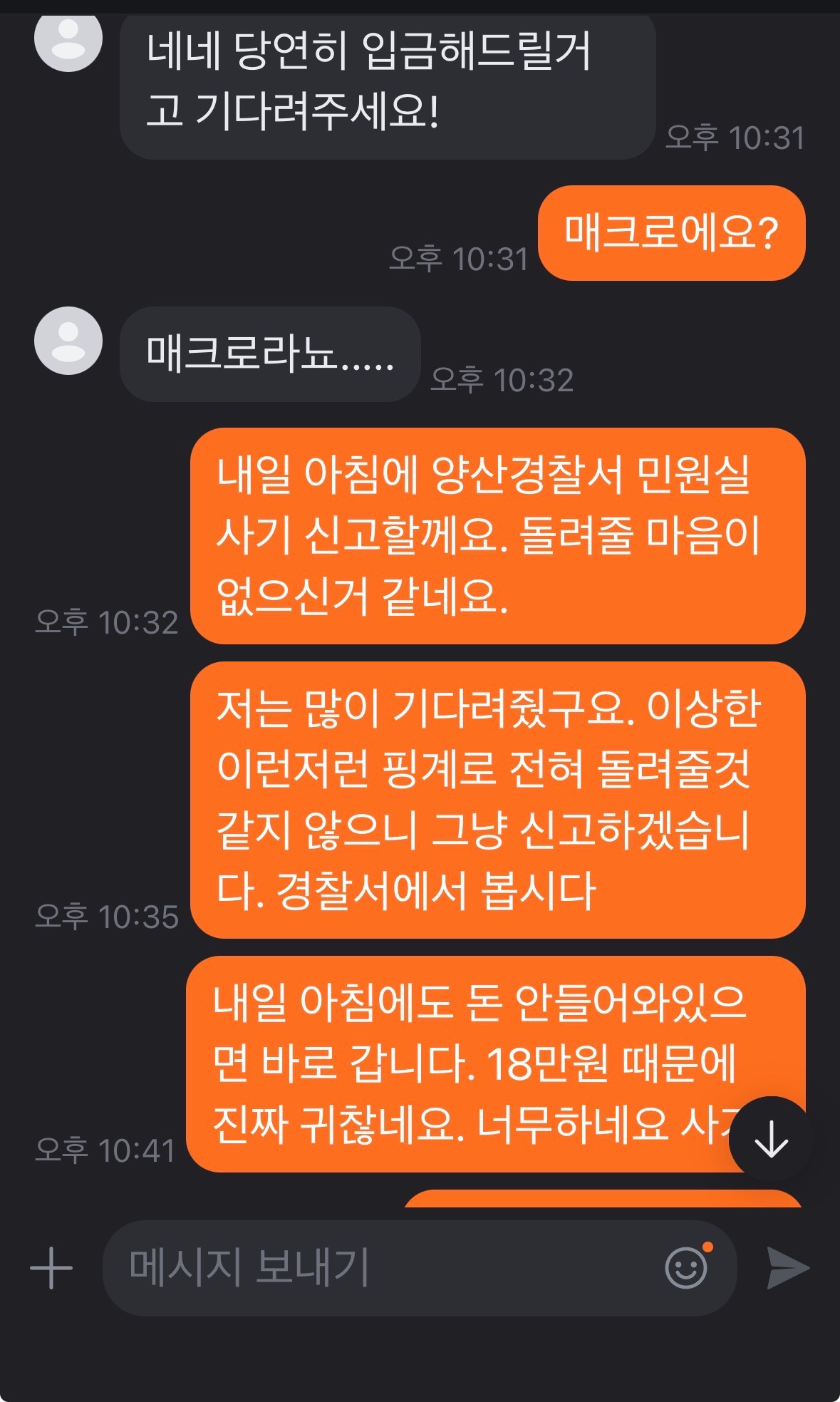The height and width of the screenshot is (1402, 840).
Task: Open the profile next to 매크로라뇨 message
Action: coord(68,341)
